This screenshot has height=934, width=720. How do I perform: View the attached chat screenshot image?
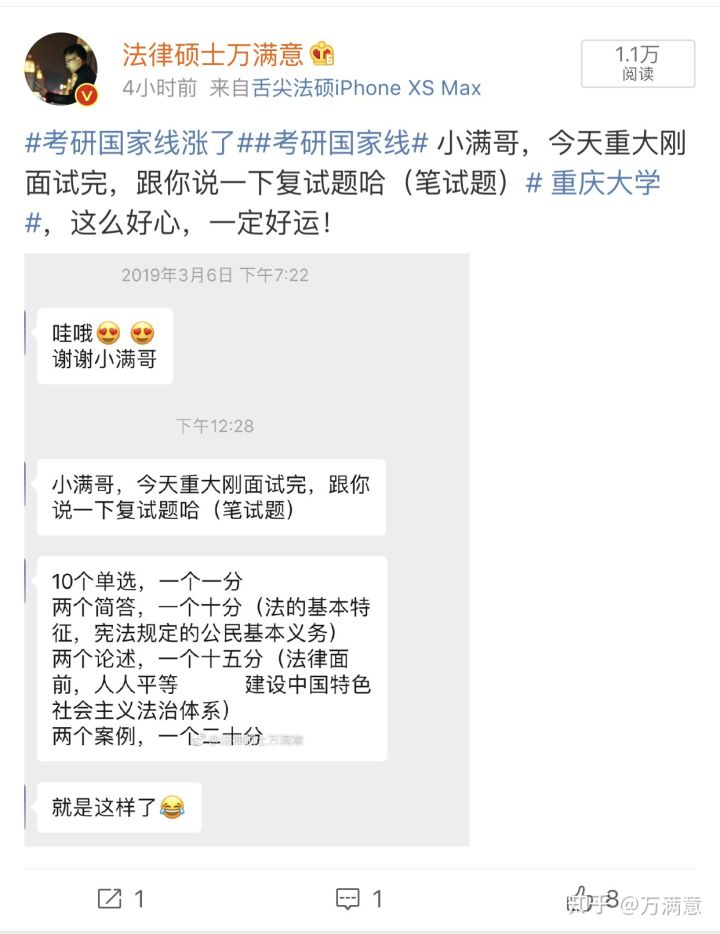point(247,549)
